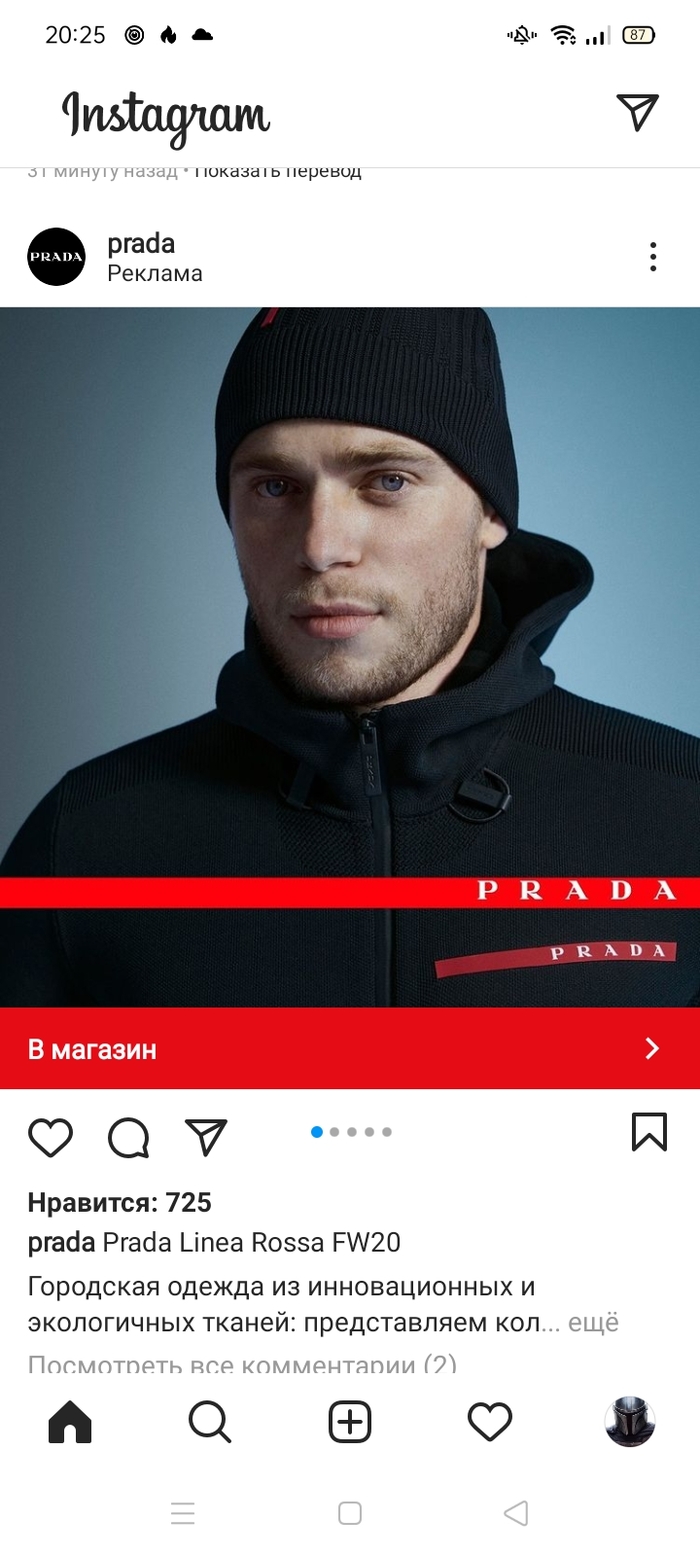
Task: Save the Prada post to bookmarks
Action: click(649, 1132)
